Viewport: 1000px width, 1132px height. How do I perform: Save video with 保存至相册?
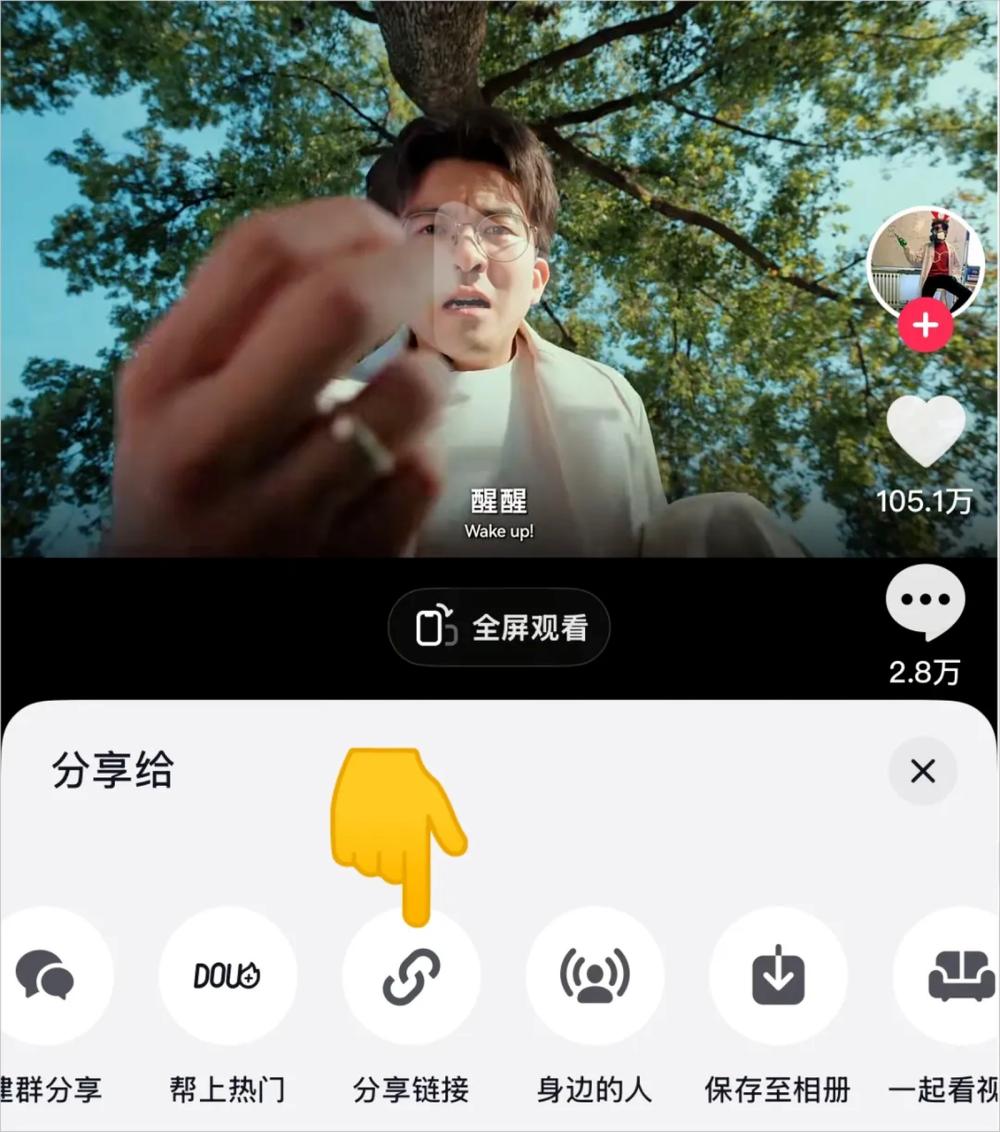coord(778,977)
